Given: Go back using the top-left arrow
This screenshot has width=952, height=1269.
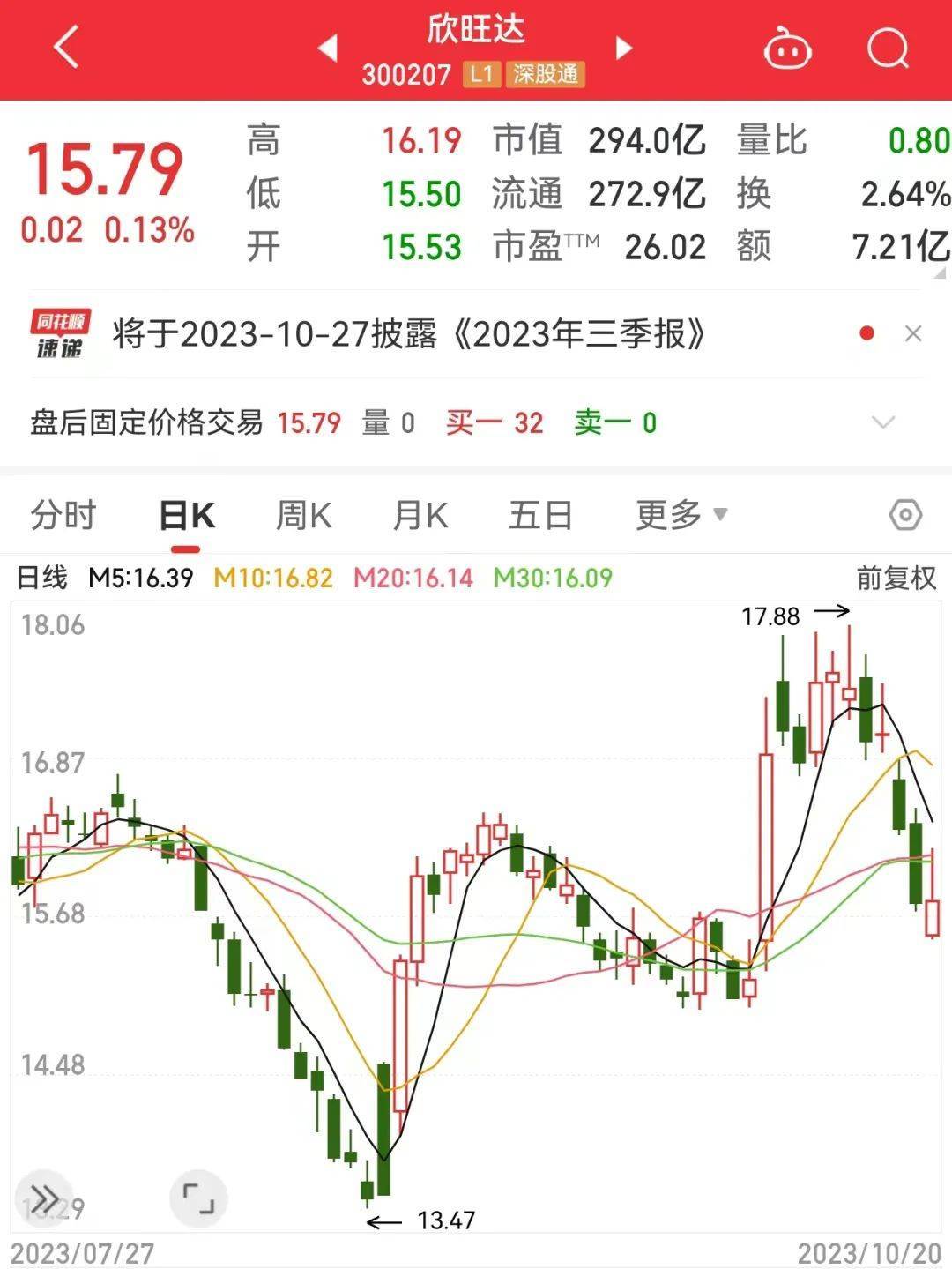Looking at the screenshot, I should pos(66,48).
